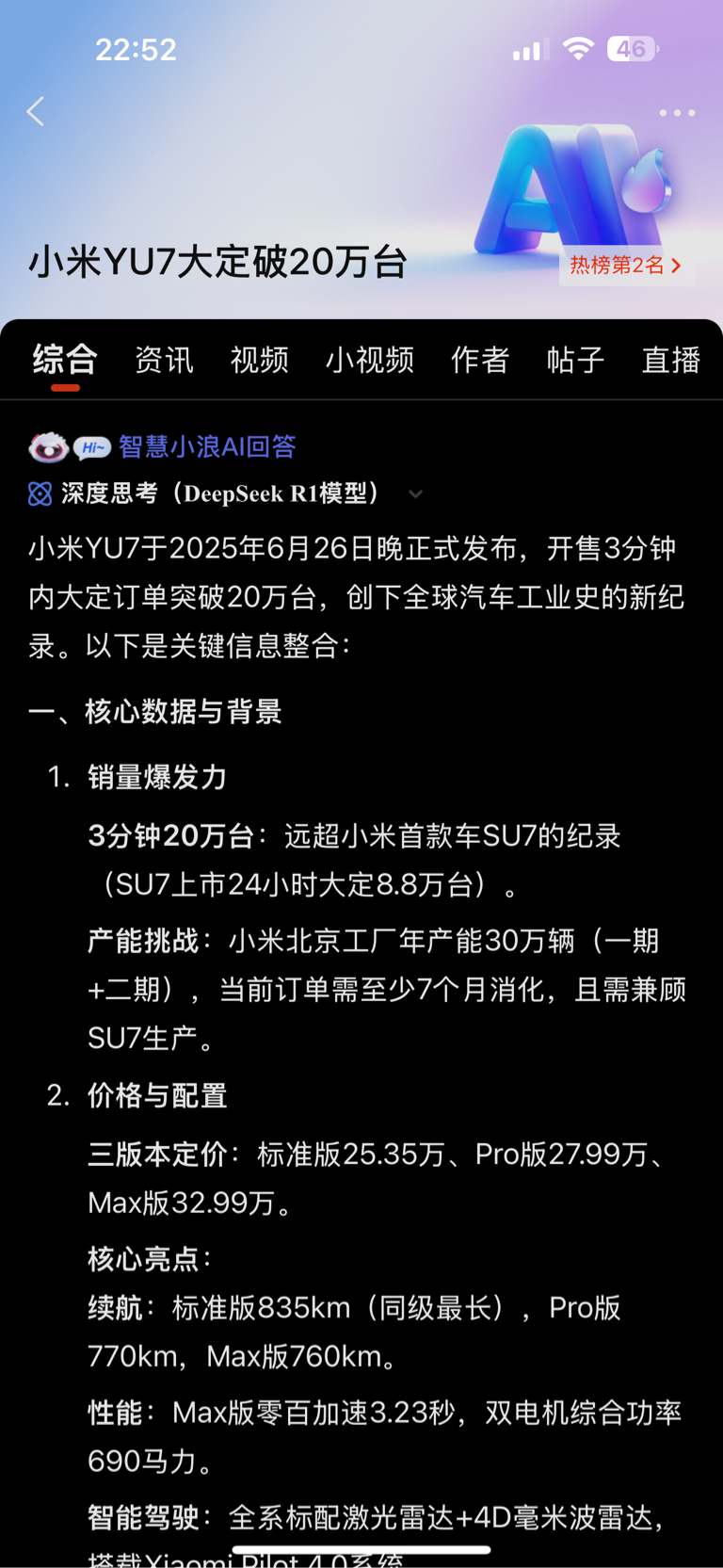
Task: Open the 小视频 tab
Action: (x=369, y=360)
